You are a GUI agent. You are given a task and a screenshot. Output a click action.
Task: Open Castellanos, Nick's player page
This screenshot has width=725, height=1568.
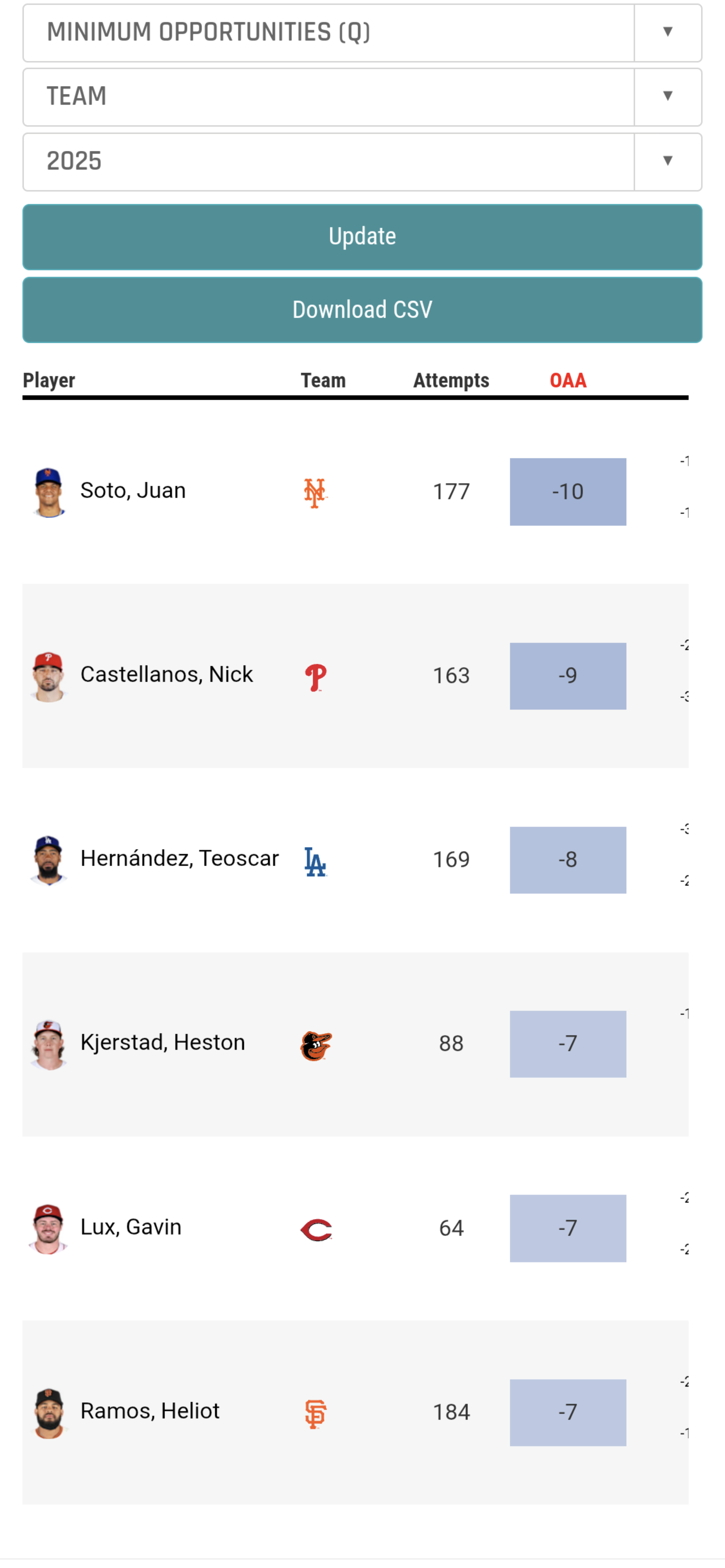(x=167, y=675)
